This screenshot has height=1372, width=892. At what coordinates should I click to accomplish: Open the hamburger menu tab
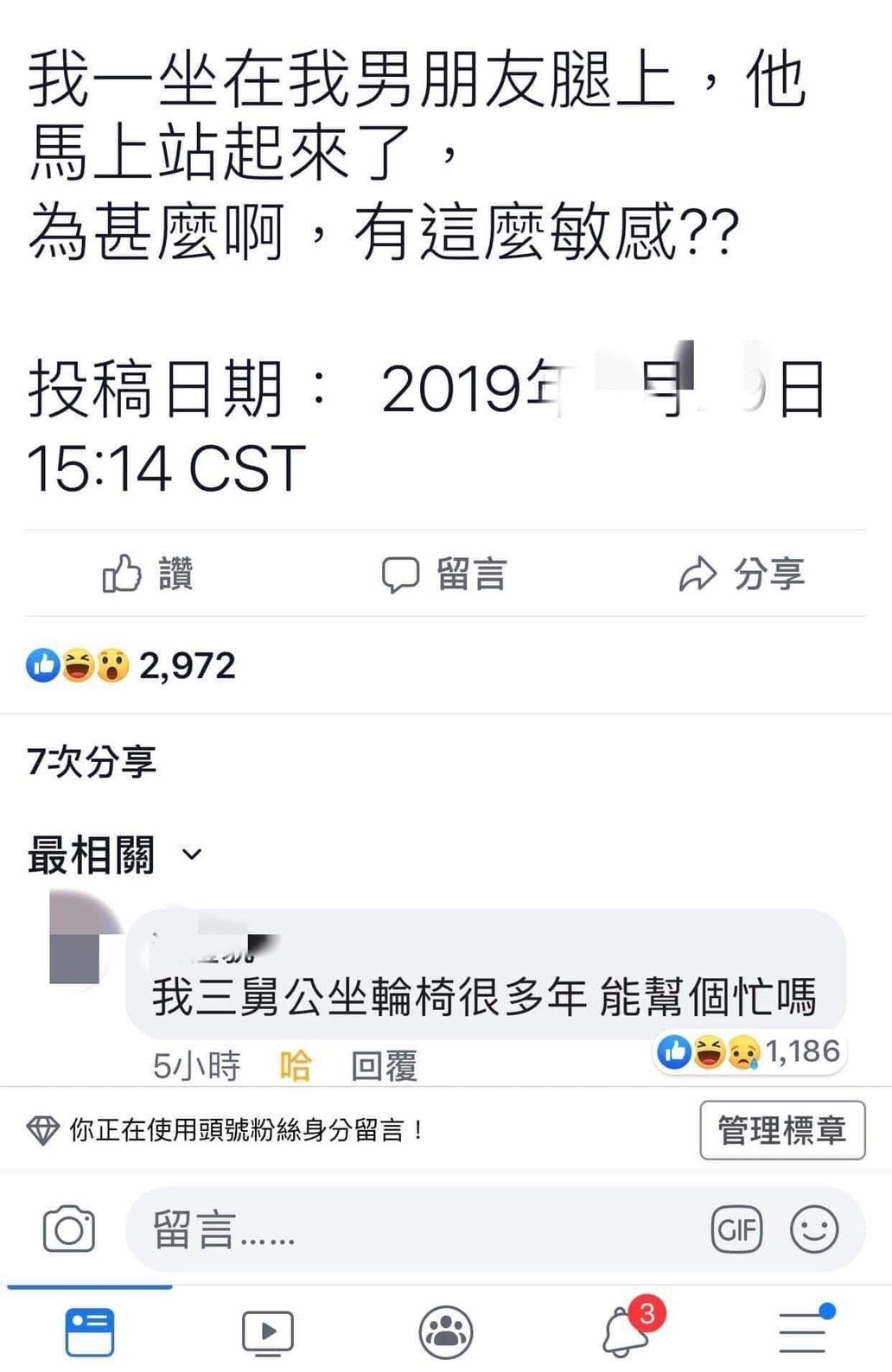(803, 1331)
